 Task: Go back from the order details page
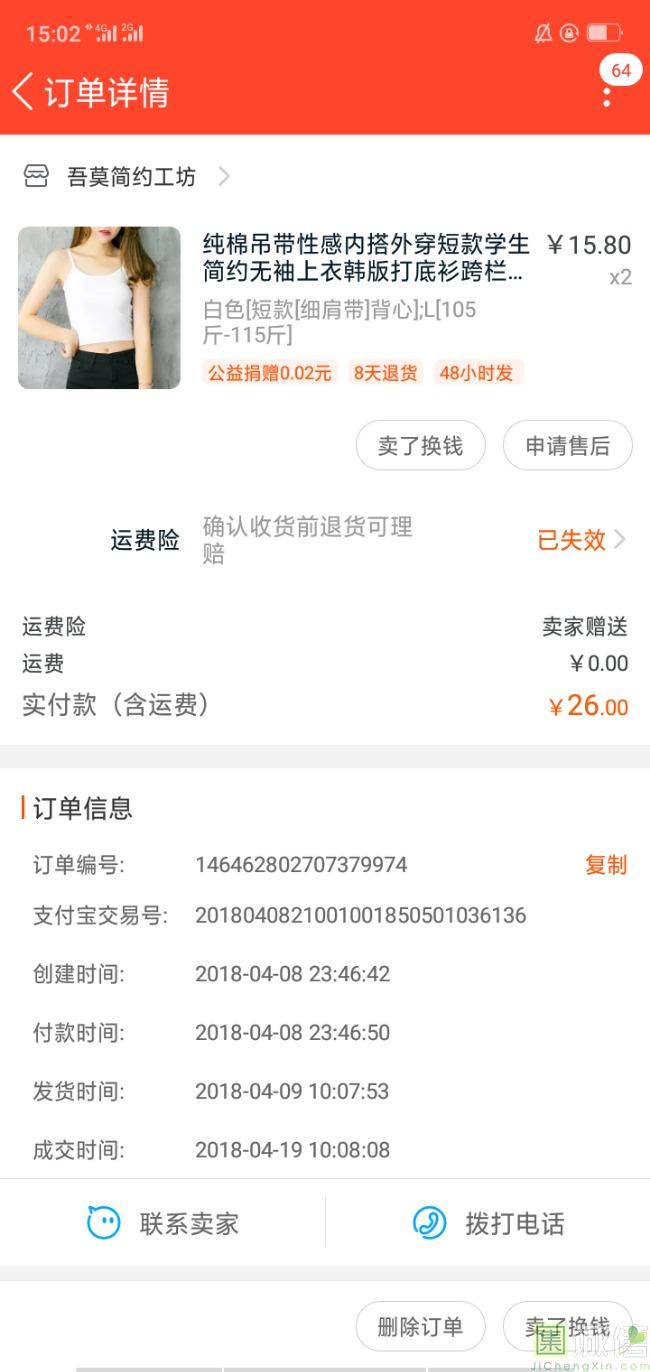tap(24, 92)
